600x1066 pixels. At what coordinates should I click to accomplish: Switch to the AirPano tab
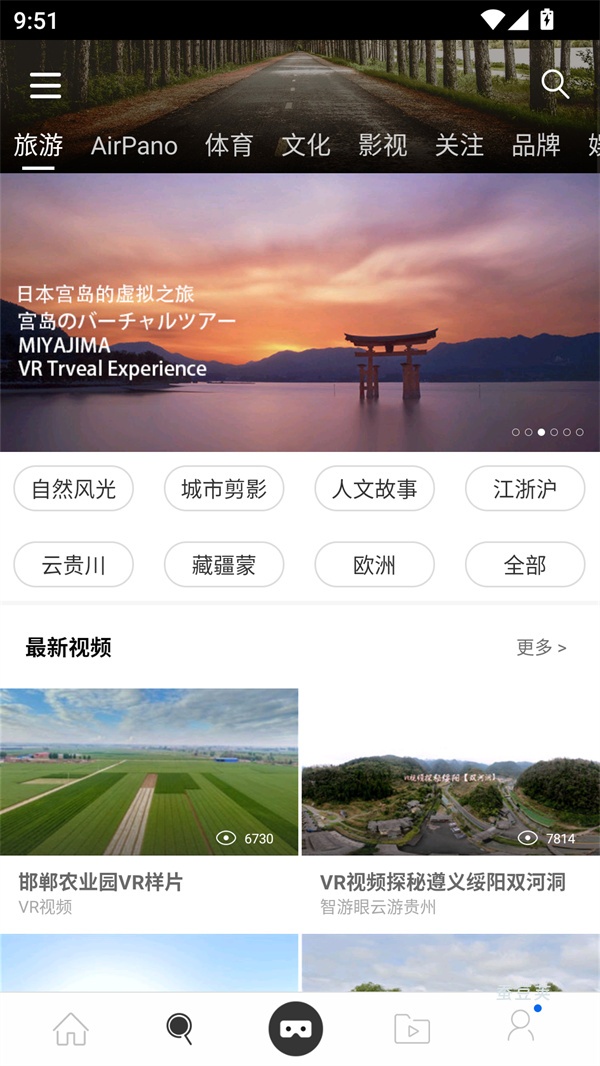click(134, 146)
